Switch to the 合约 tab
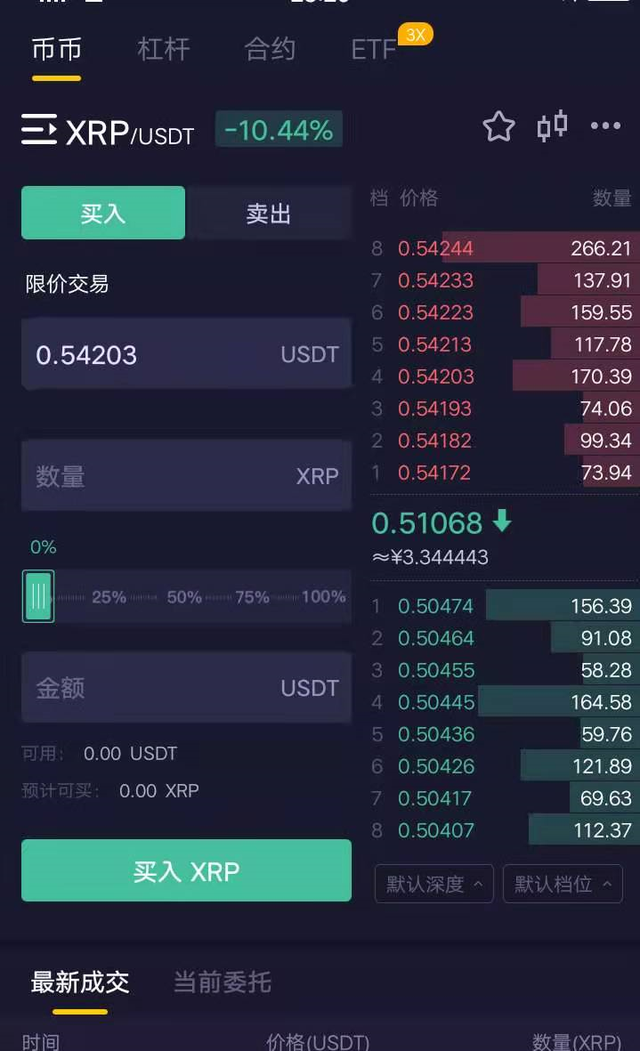 pyautogui.click(x=270, y=49)
